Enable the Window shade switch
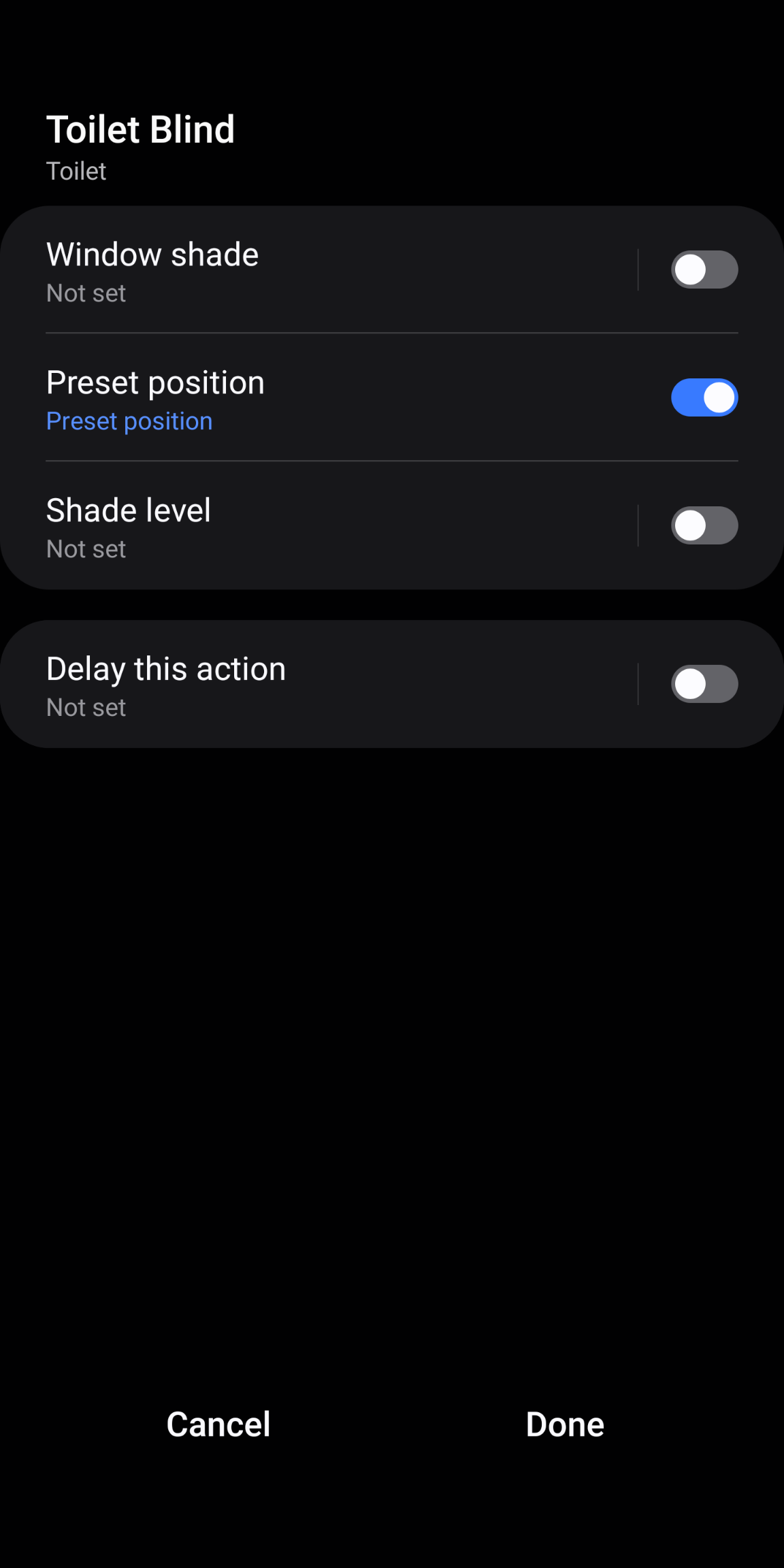Viewport: 784px width, 1568px height. coord(704,269)
